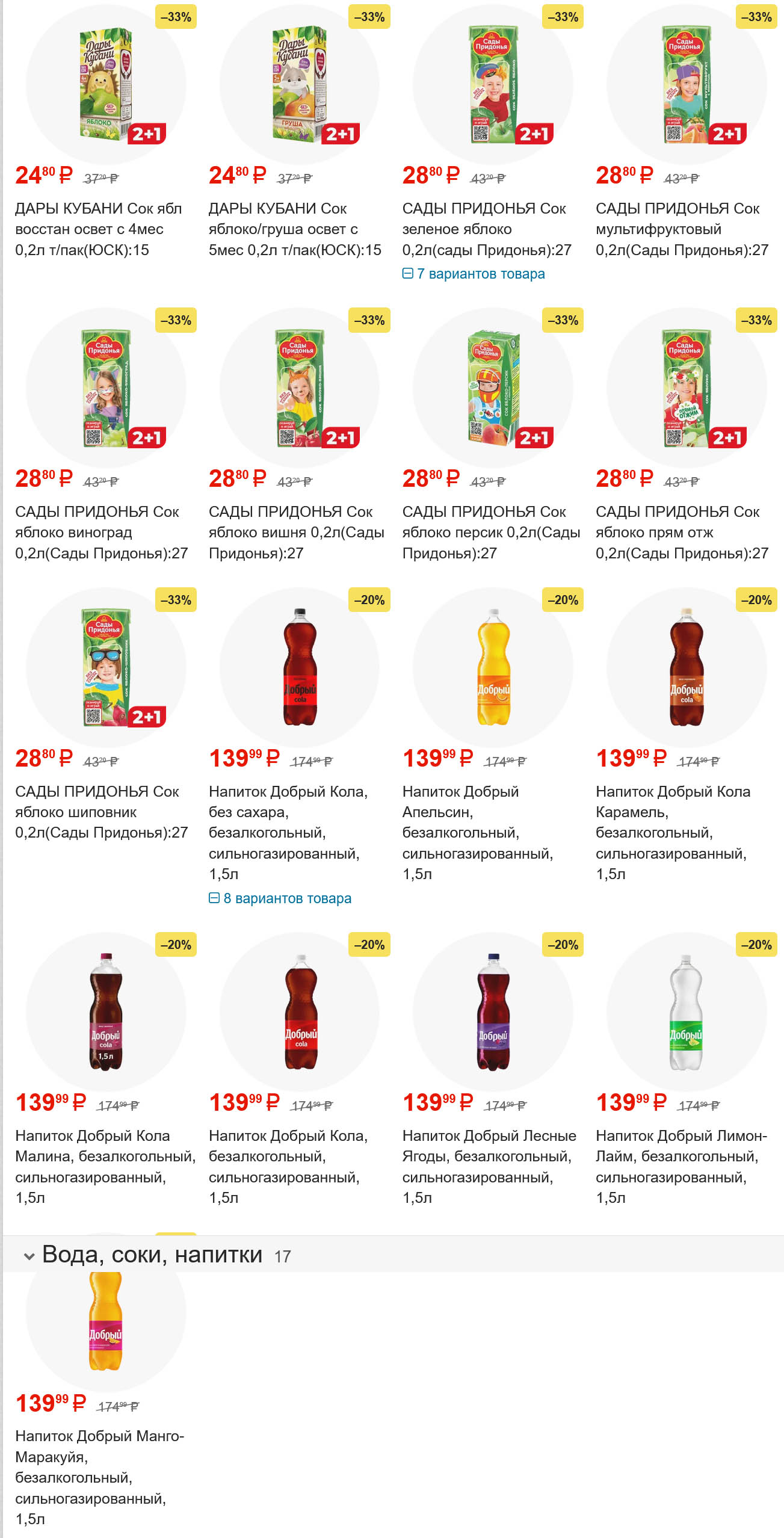Open САДЫ ПРИДОНЬЯ яблоко прям отж juice

click(682, 532)
